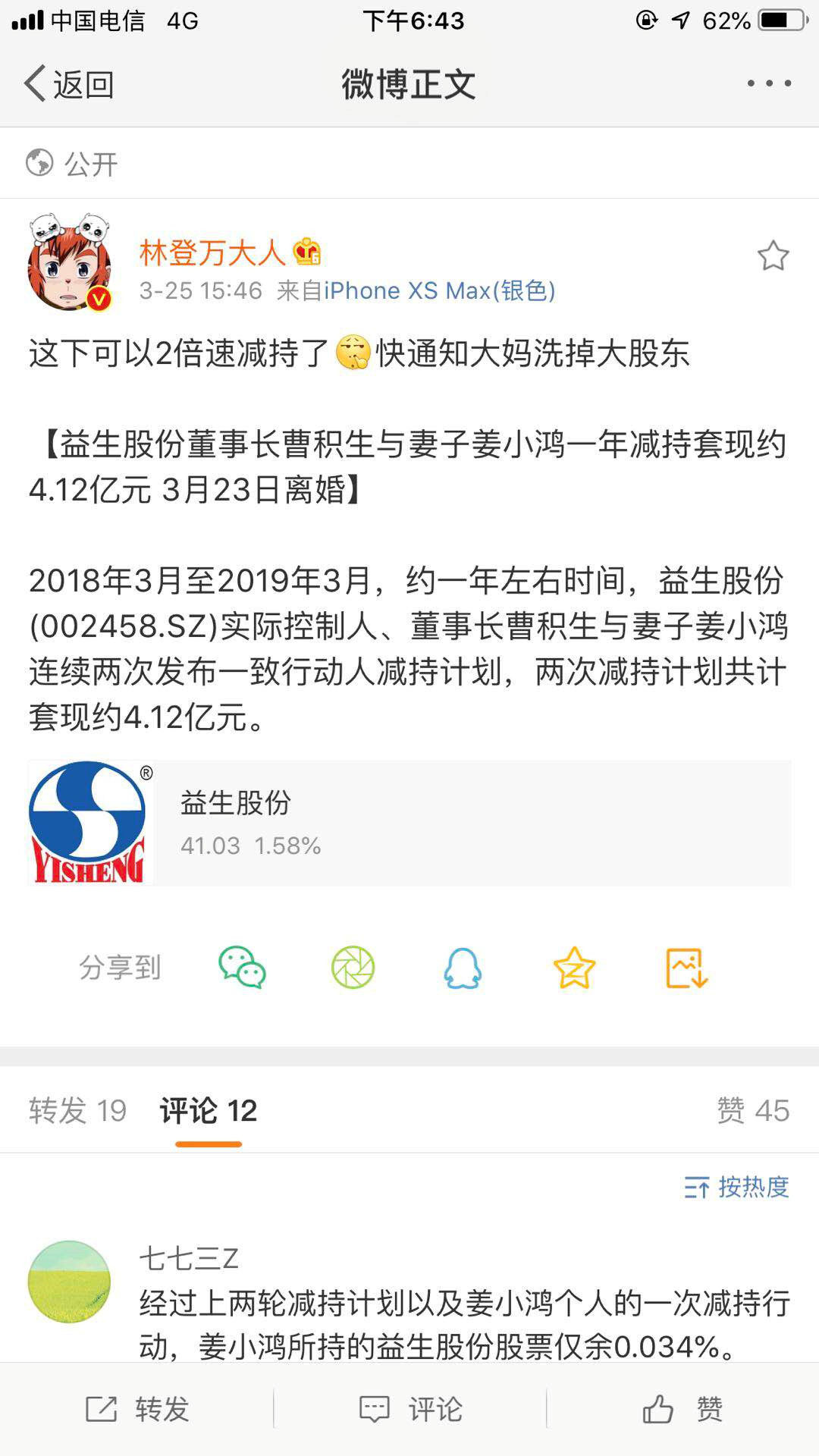View the 赞 45 likes list
This screenshot has height=1456, width=819.
pos(753,1111)
